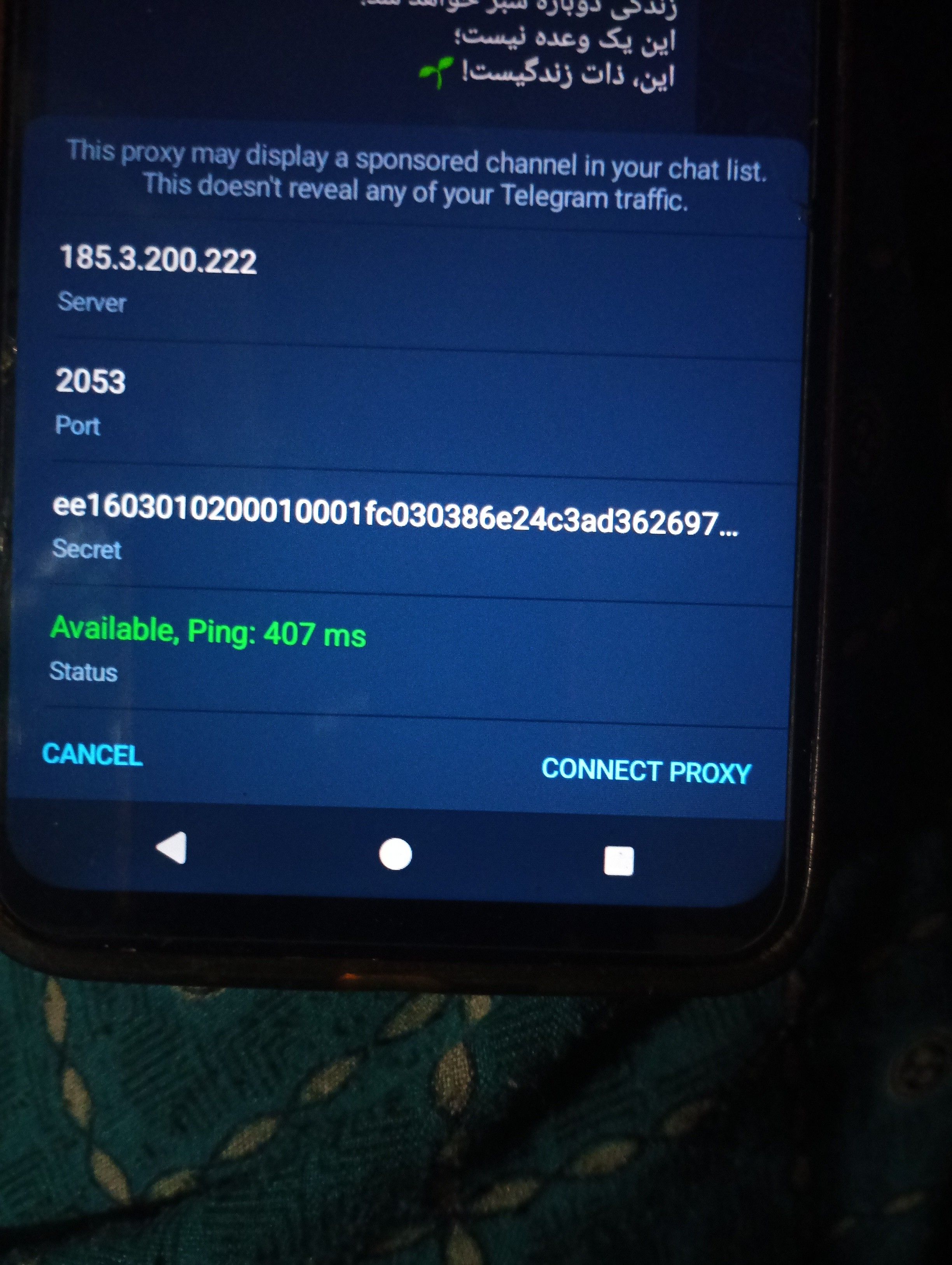952x1265 pixels.
Task: Go back using the navigation bar
Action: coord(171,848)
